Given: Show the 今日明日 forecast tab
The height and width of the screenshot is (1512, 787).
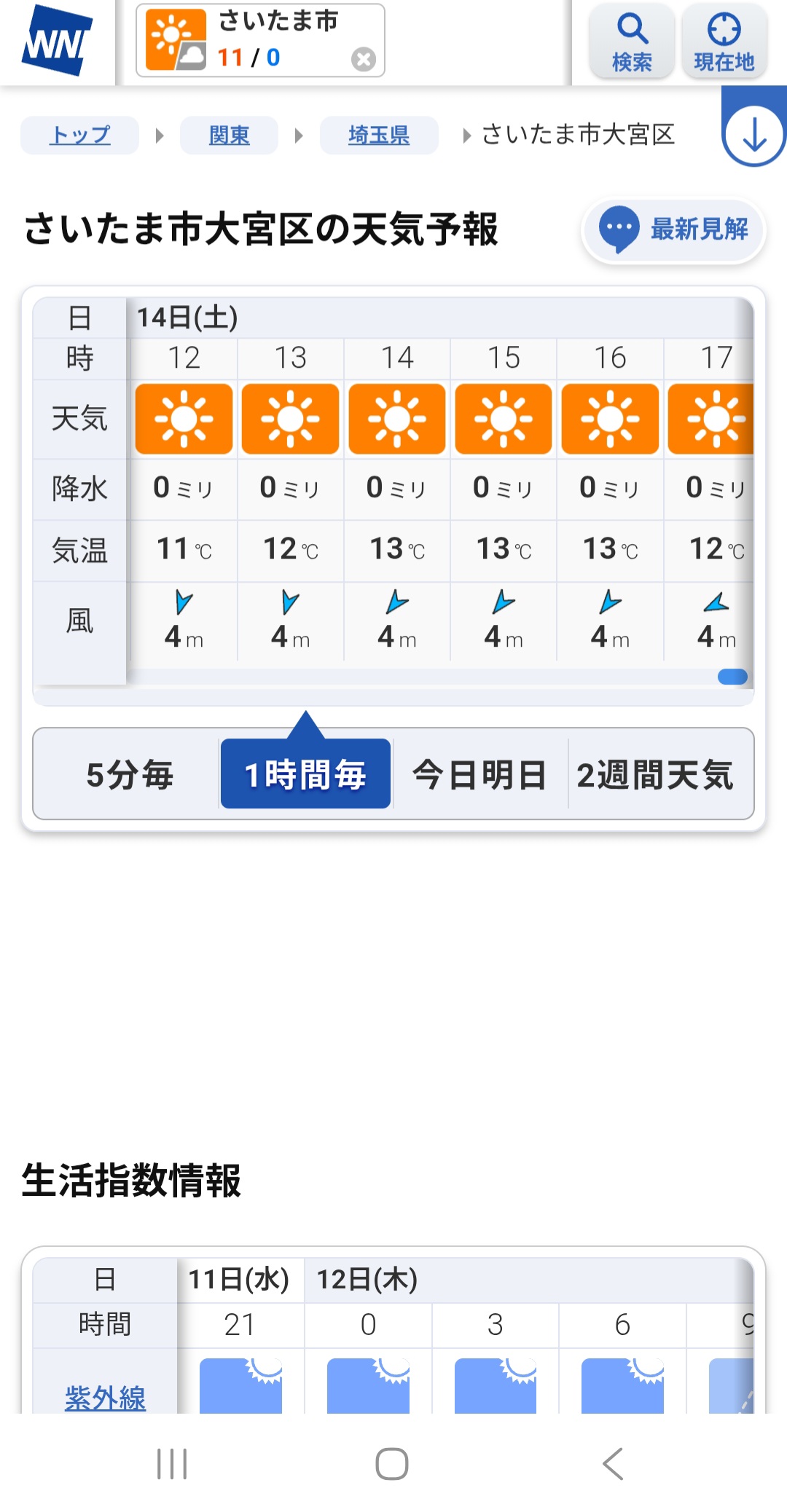Looking at the screenshot, I should (x=479, y=774).
